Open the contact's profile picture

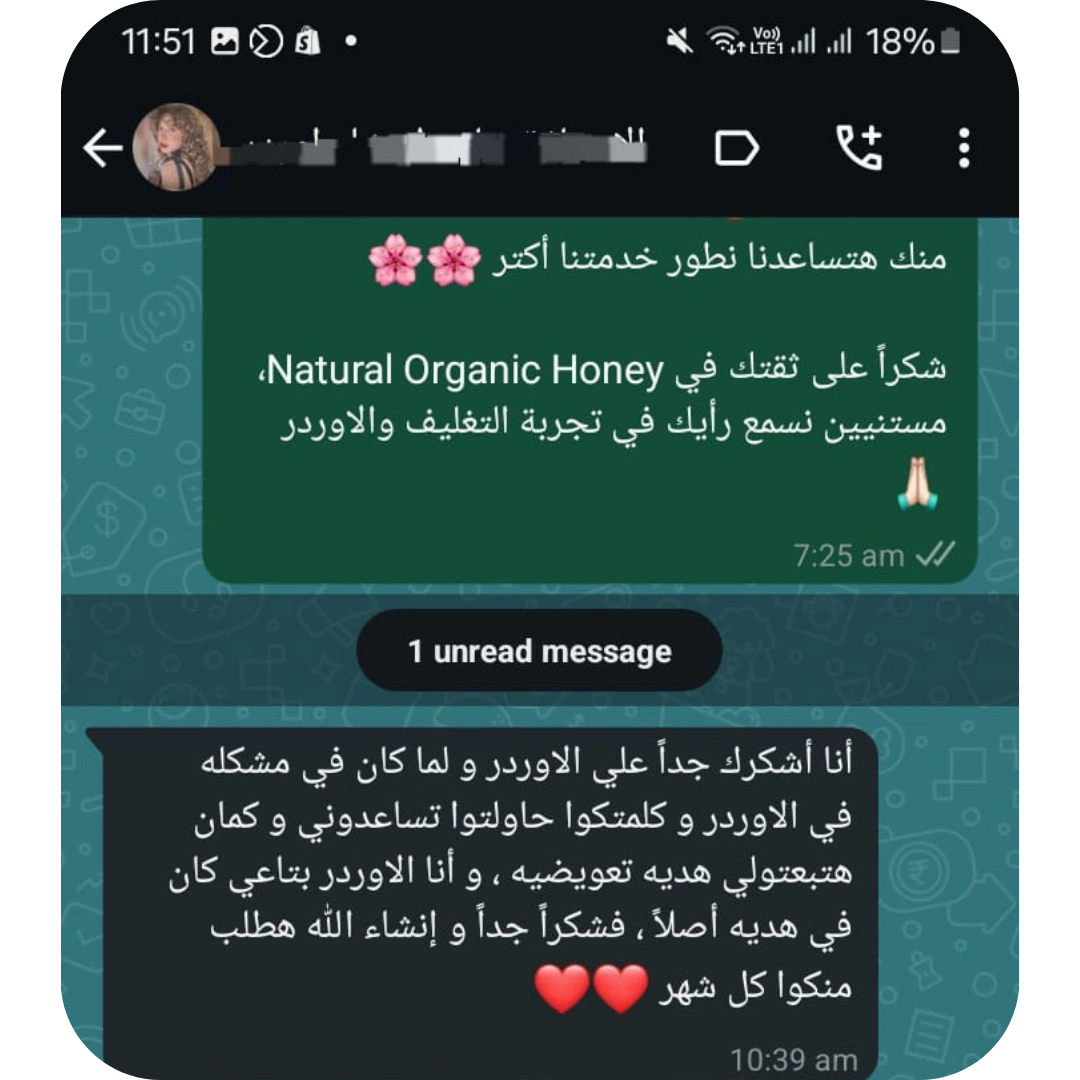tap(176, 148)
